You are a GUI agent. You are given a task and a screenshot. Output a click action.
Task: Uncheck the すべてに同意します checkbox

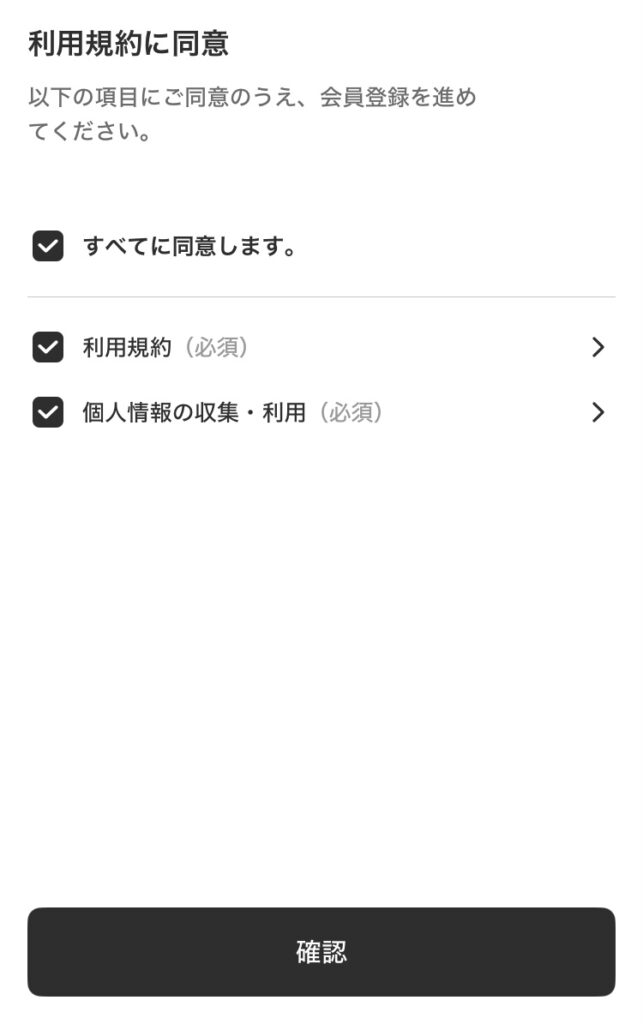(x=48, y=246)
